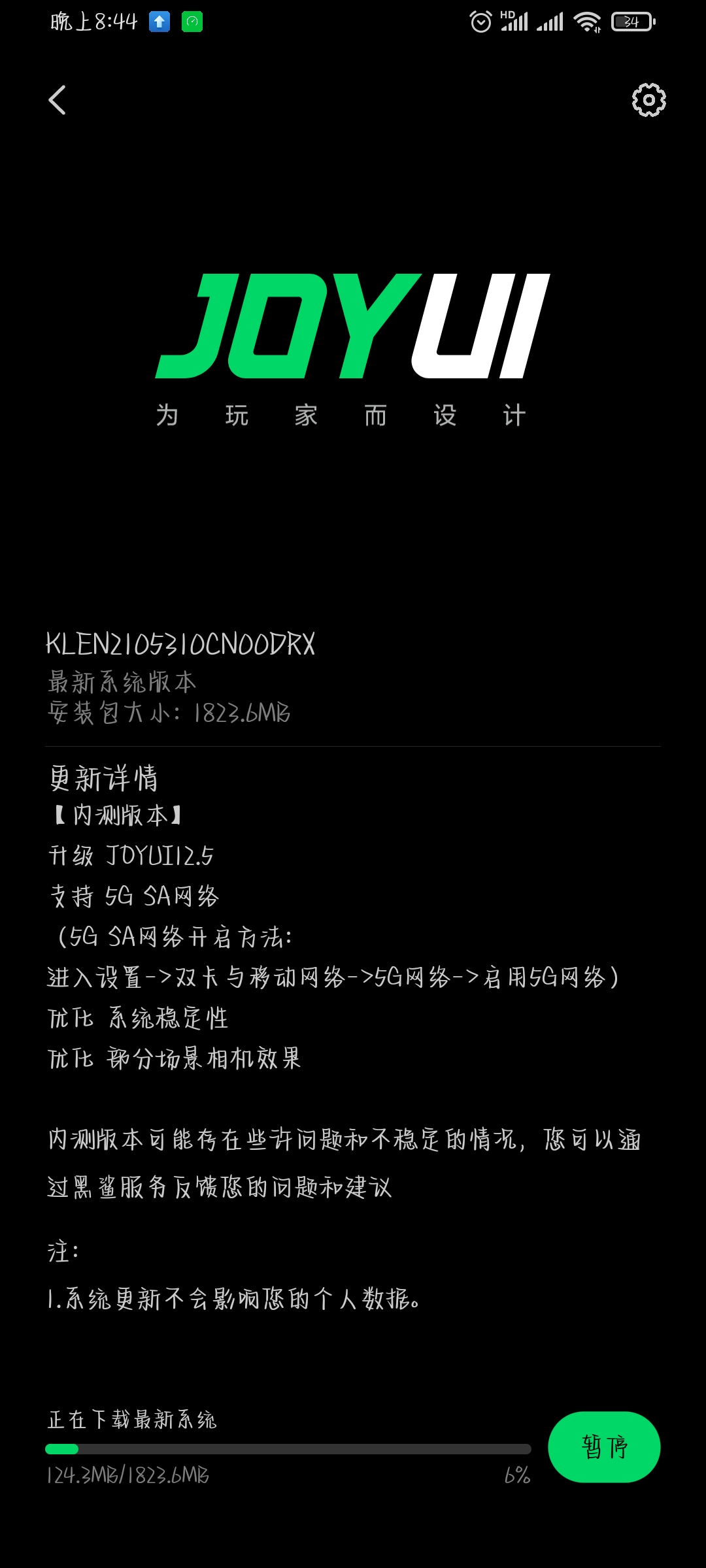Pause the download with the 暂停 button

coord(604,1446)
